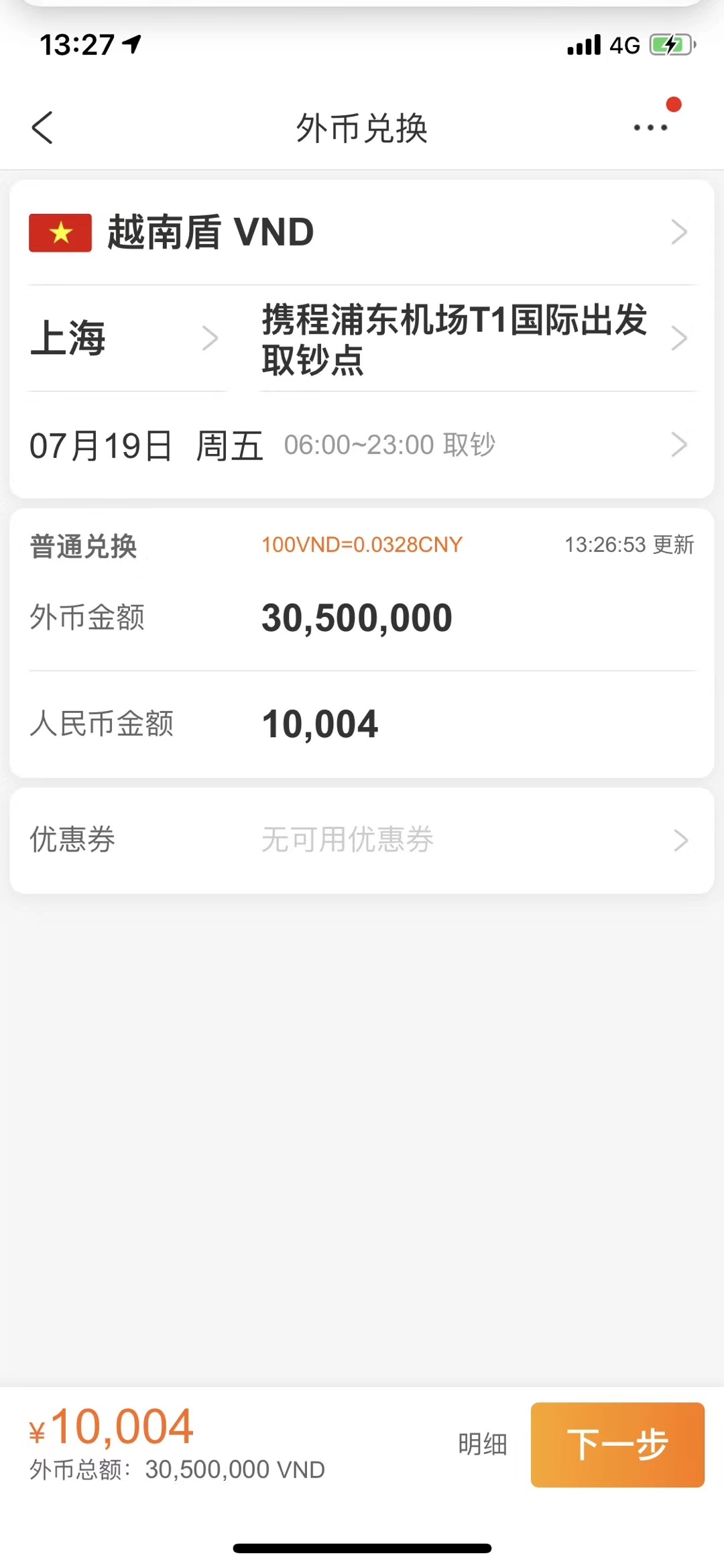Change the 07月19日 pickup date
This screenshot has height=1568, width=724.
pos(362,445)
